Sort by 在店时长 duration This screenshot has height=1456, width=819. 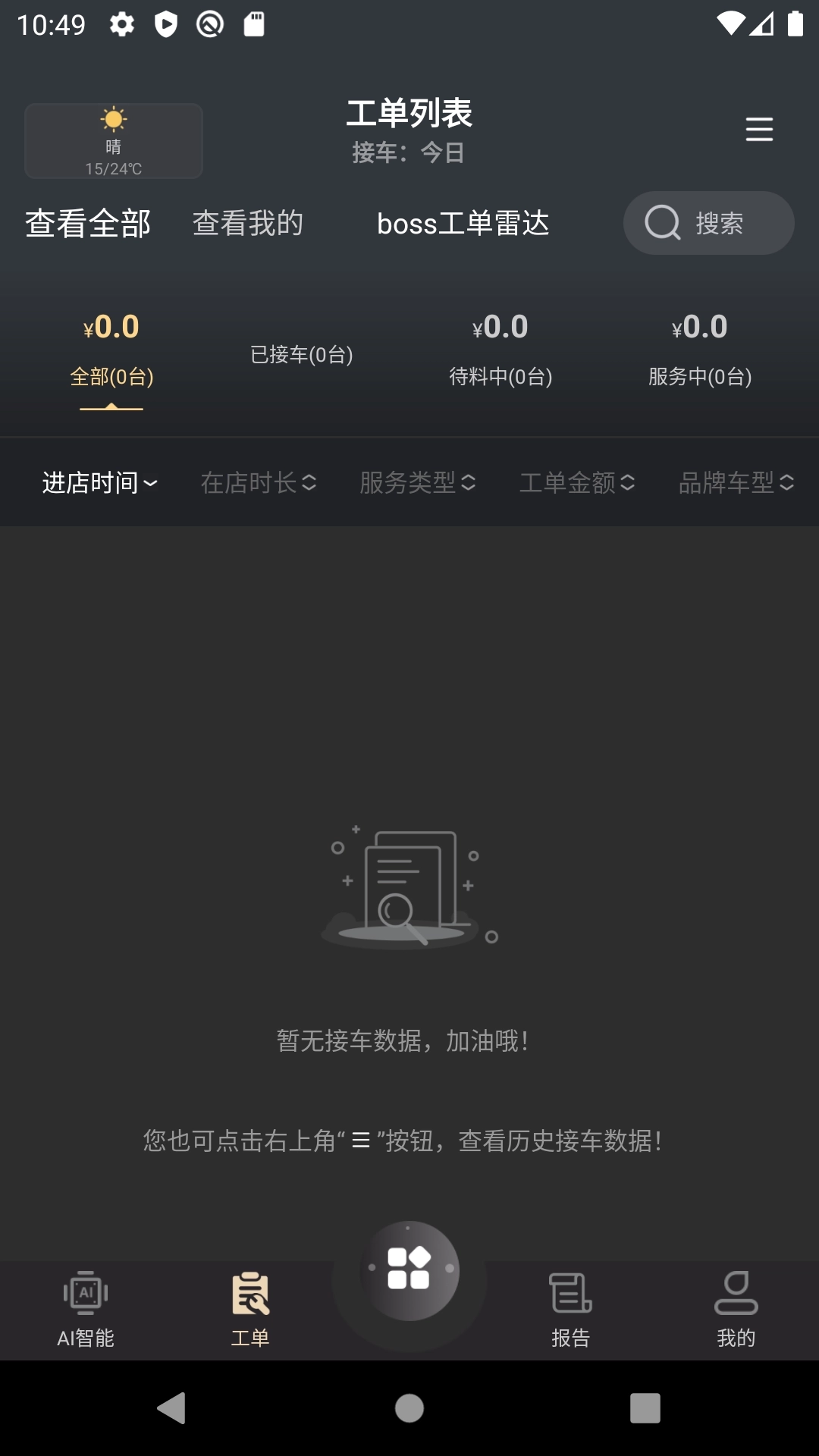click(259, 482)
